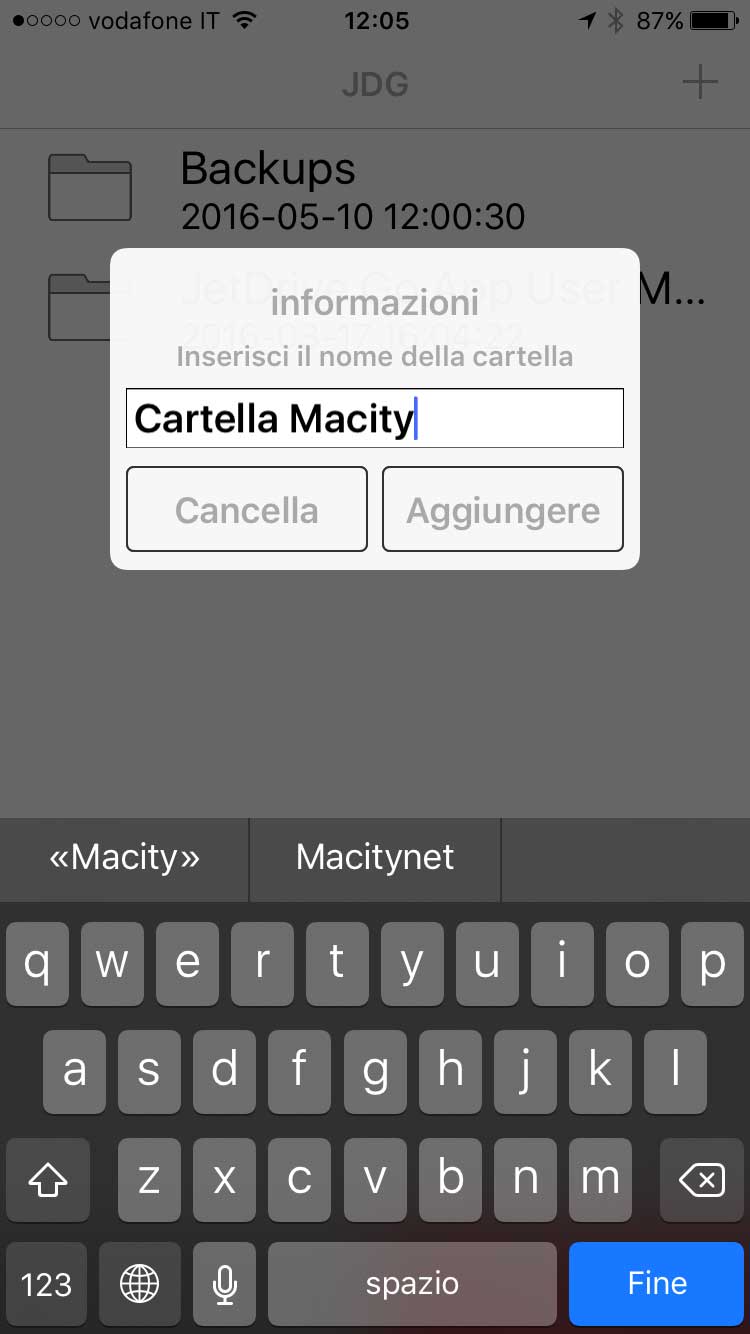The width and height of the screenshot is (750, 1334).
Task: Switch to the 123 numeric keyboard
Action: [x=46, y=1283]
